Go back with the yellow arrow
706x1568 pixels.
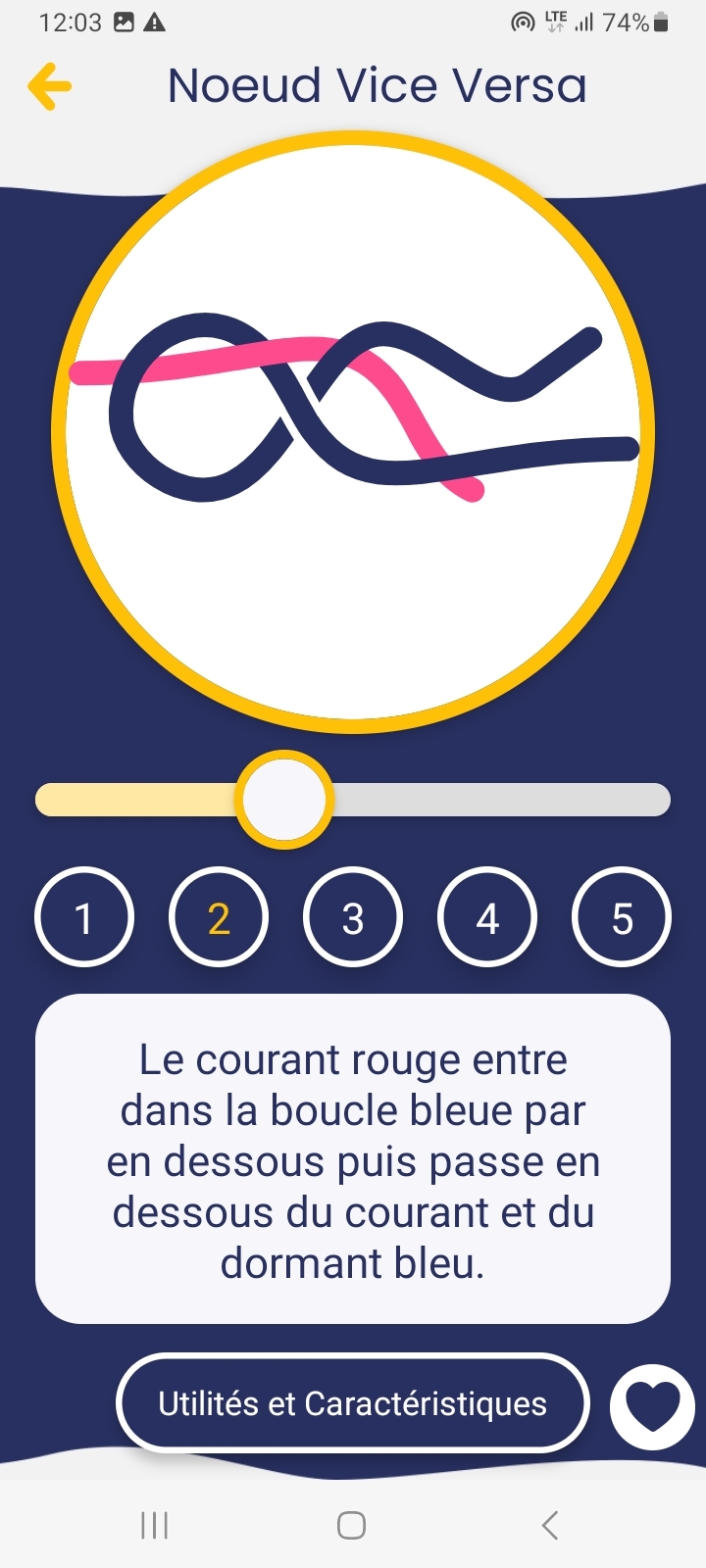(x=49, y=86)
